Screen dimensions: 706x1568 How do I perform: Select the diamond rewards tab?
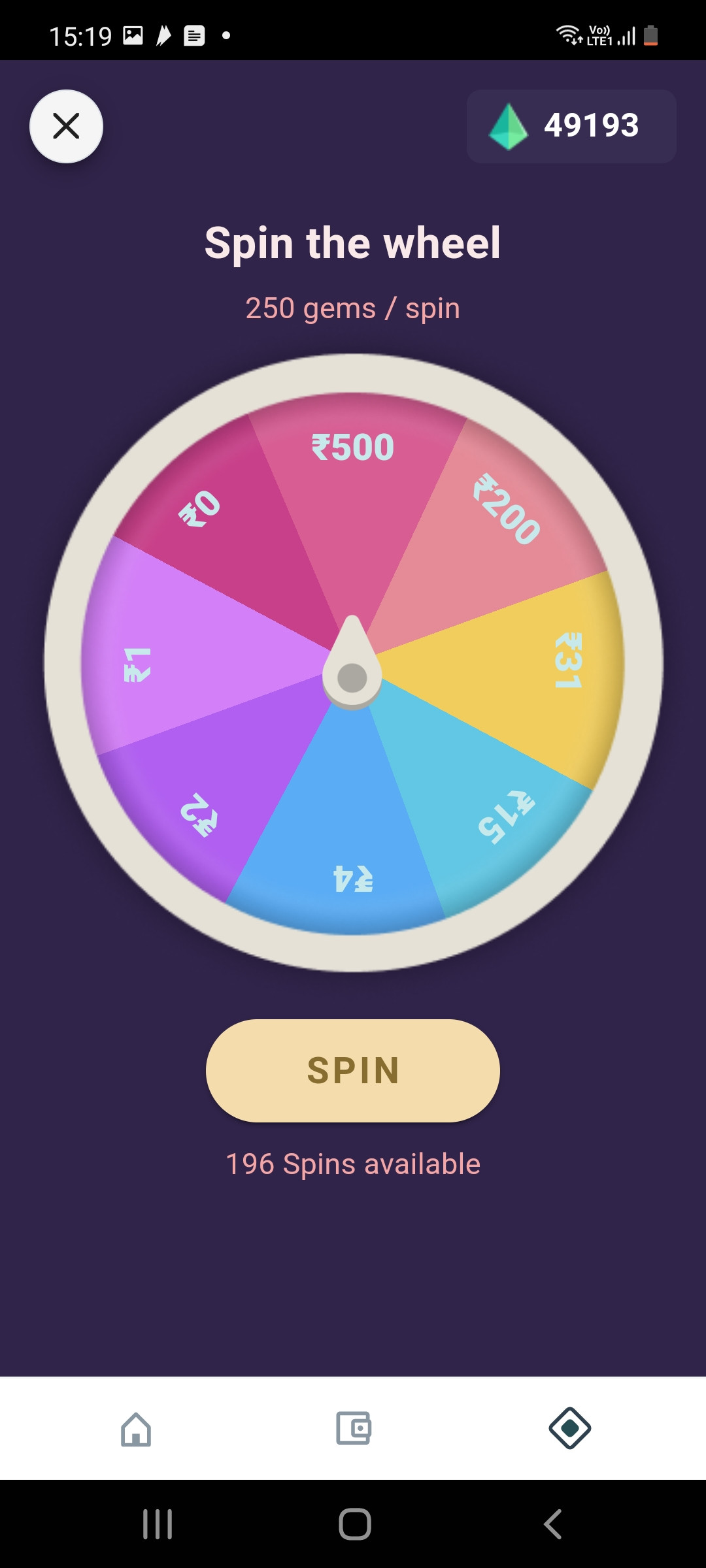(570, 1428)
